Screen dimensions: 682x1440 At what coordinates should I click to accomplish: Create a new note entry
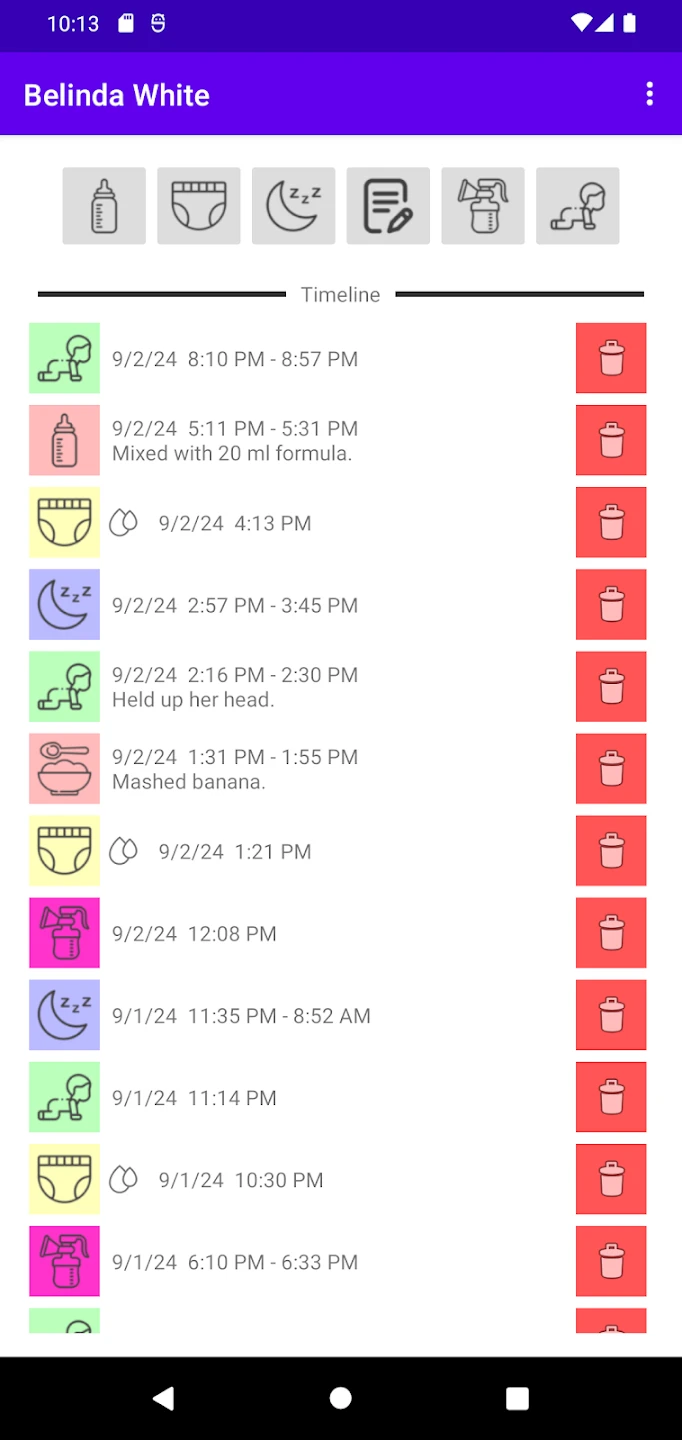(388, 206)
